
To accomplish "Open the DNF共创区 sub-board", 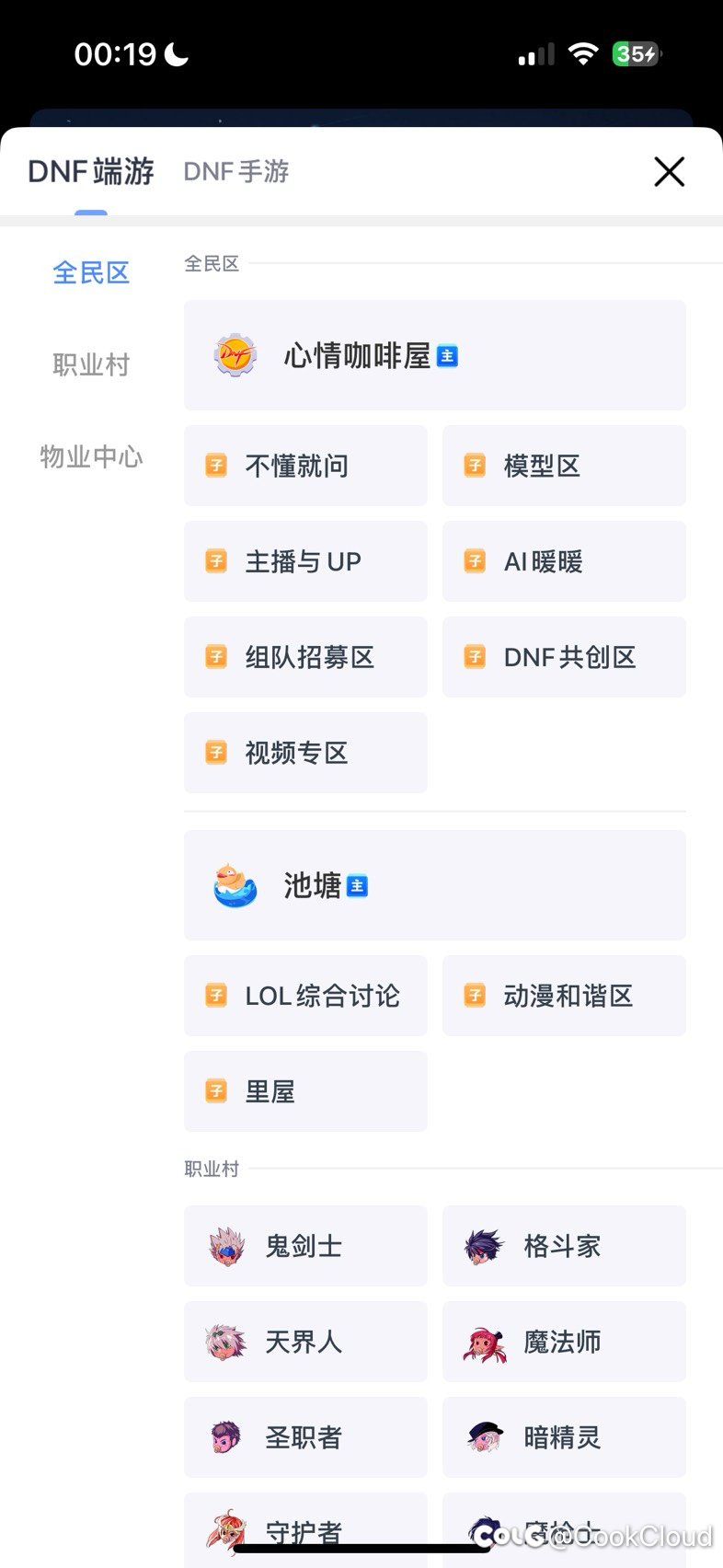I will coord(564,657).
